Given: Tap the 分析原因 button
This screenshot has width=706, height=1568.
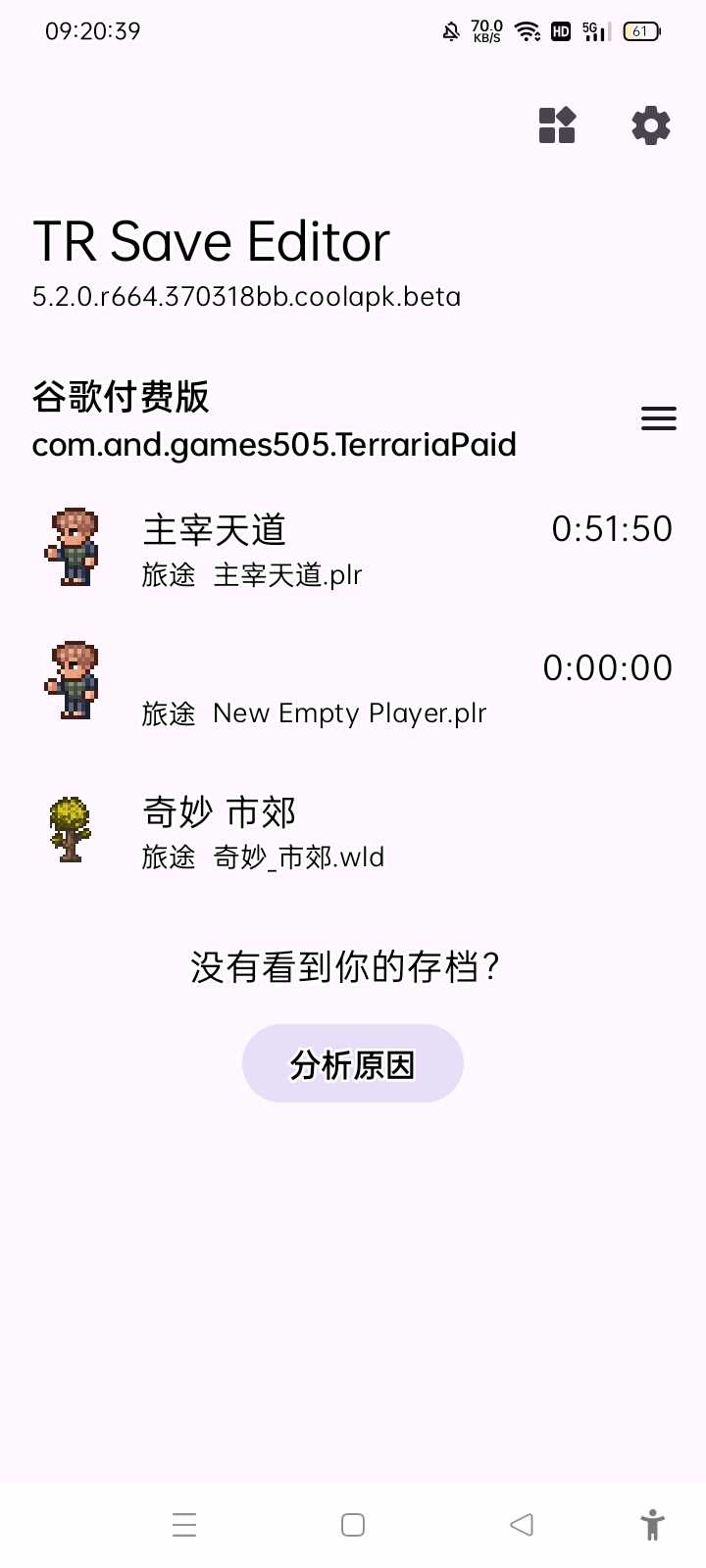Looking at the screenshot, I should pyautogui.click(x=352, y=1064).
